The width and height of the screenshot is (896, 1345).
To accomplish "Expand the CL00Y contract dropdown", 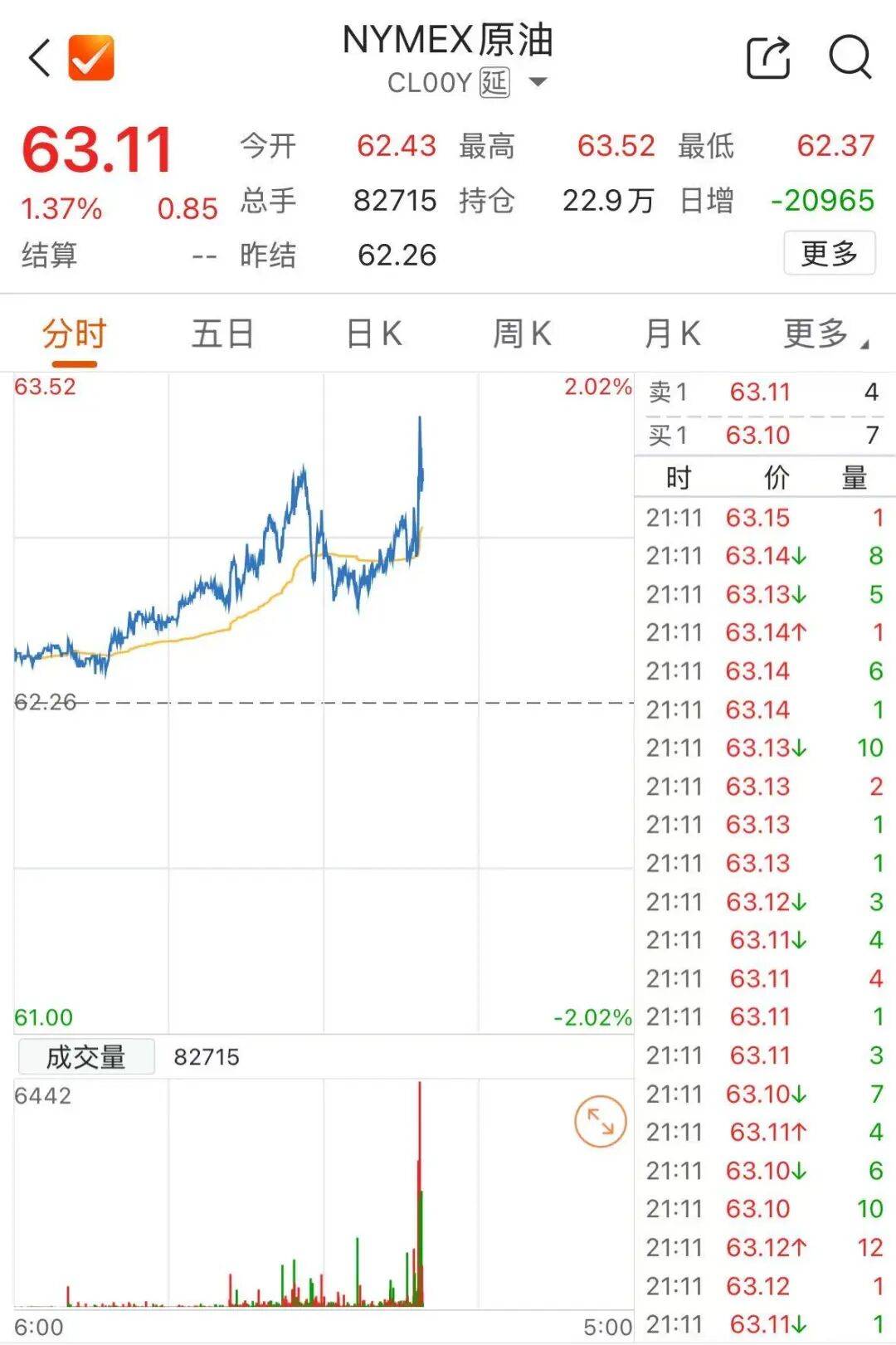I will click(538, 82).
